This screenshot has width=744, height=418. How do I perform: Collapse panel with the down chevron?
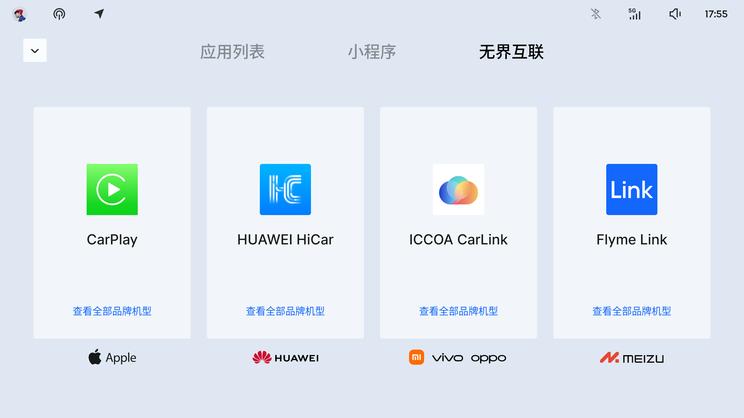click(x=35, y=50)
